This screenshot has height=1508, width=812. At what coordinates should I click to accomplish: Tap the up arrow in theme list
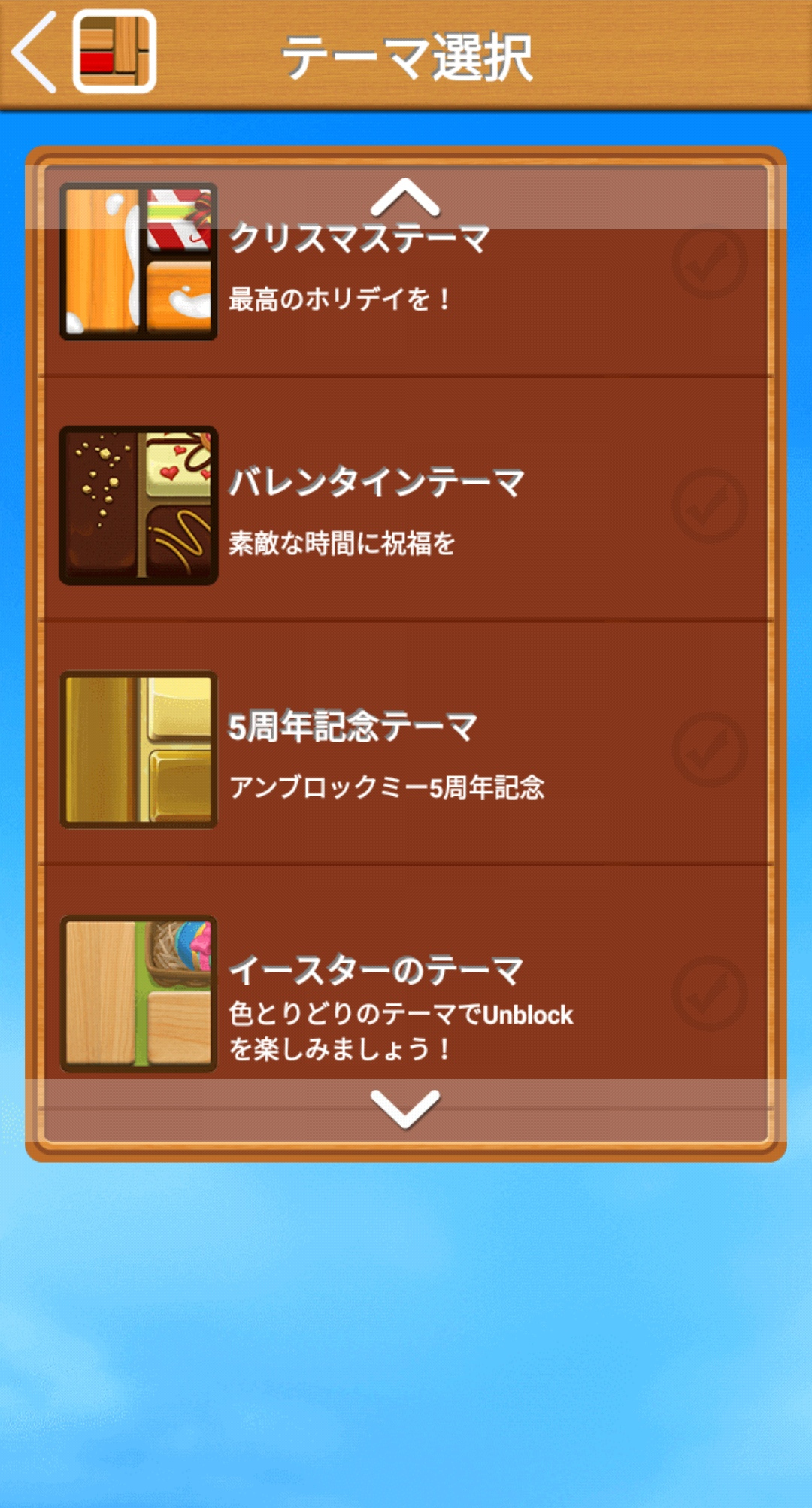point(405,198)
